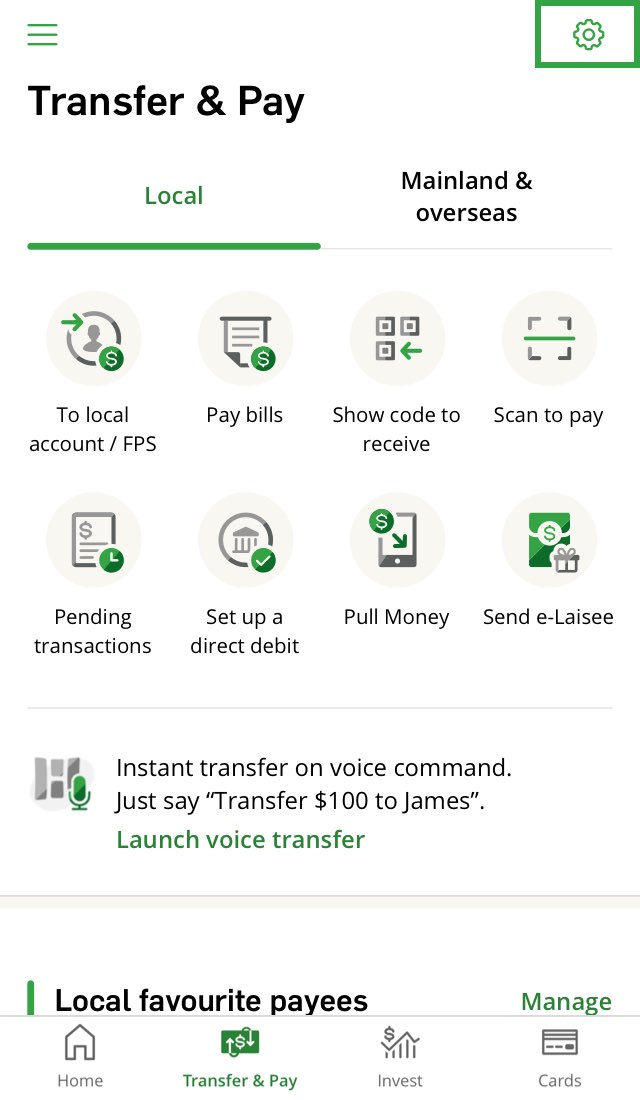Image resolution: width=640 pixels, height=1100 pixels.
Task: Open Set up a direct debit
Action: click(x=245, y=576)
